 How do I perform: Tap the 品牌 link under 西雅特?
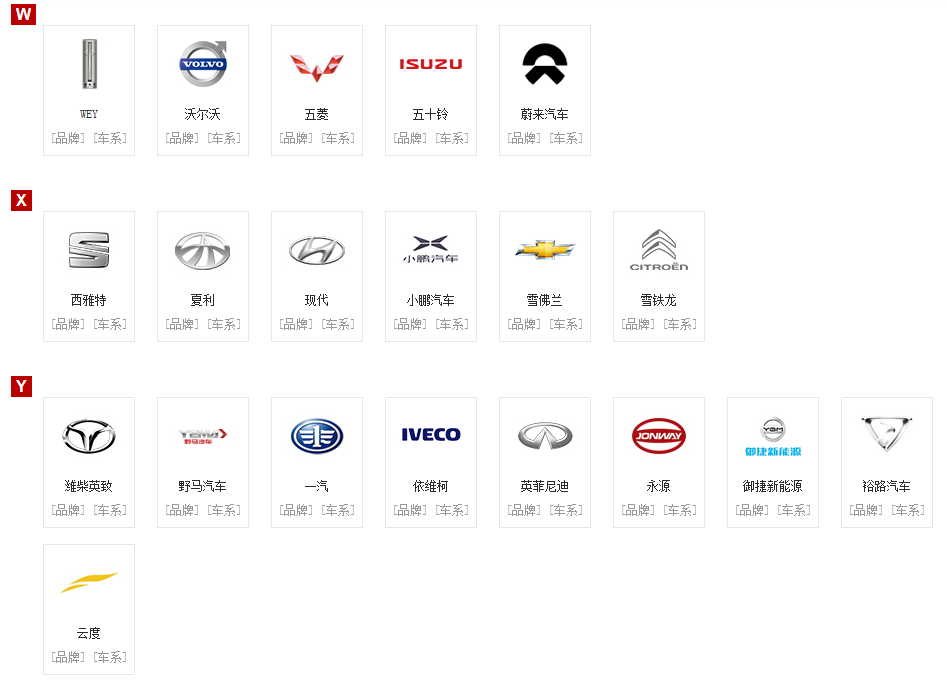(67, 325)
